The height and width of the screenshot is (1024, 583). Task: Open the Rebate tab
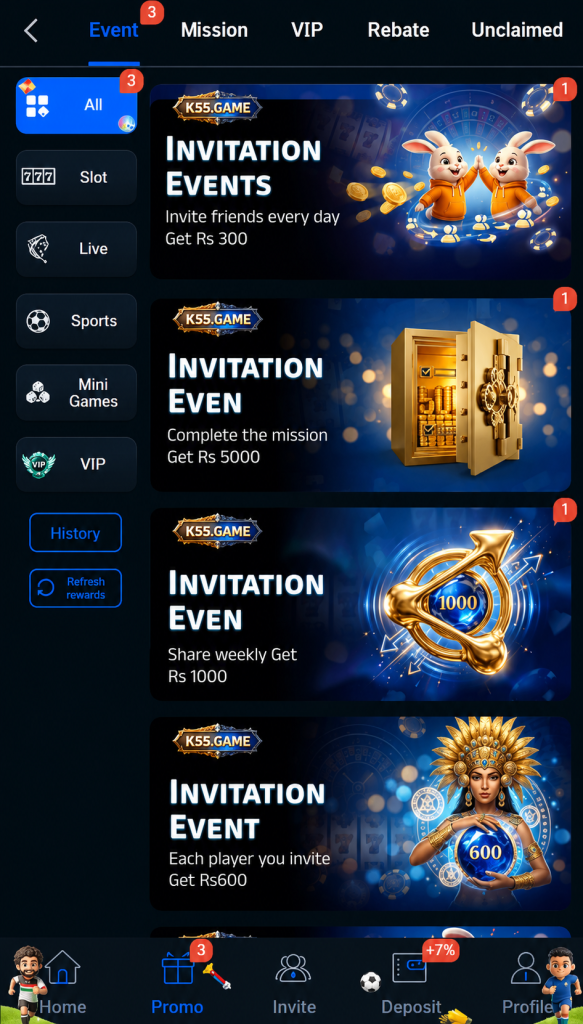point(398,30)
